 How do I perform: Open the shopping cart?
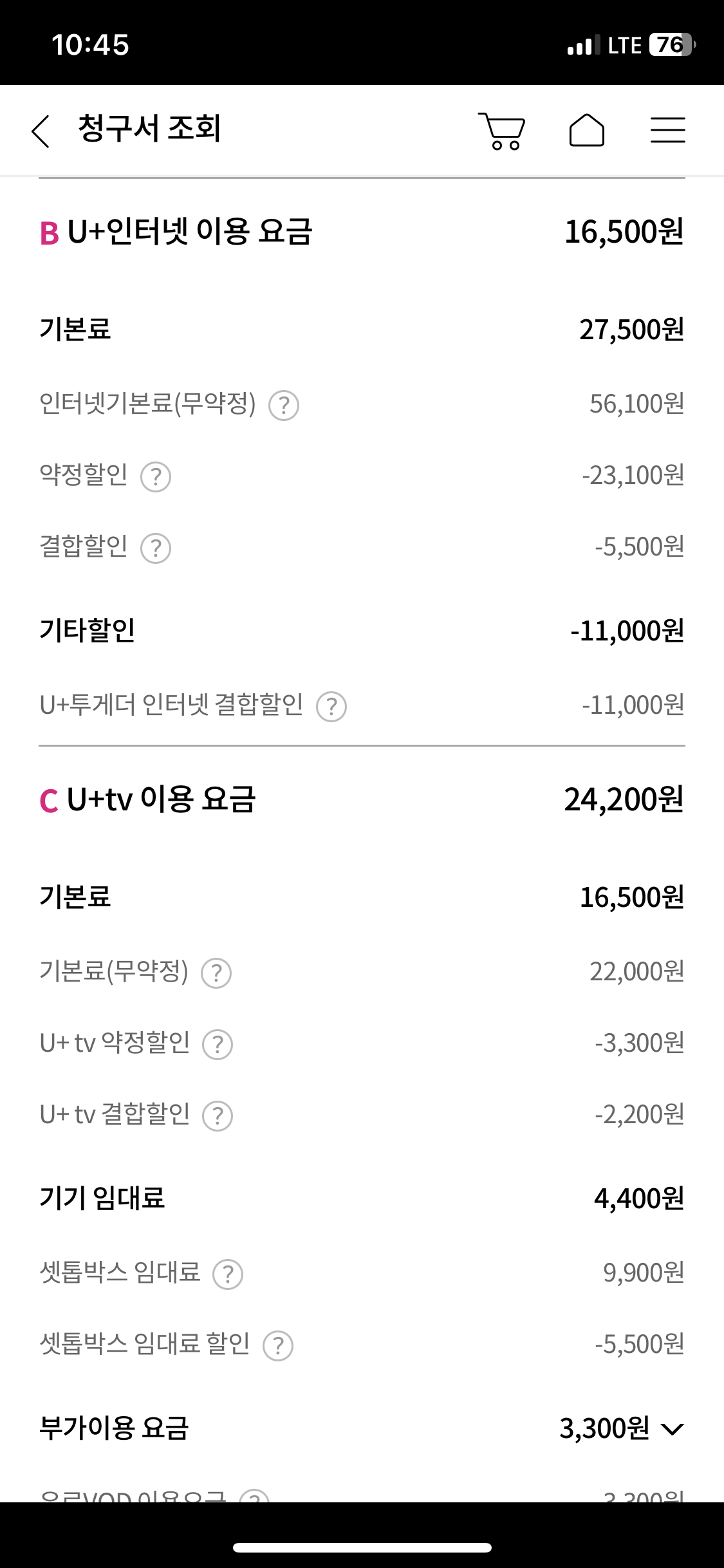tap(502, 131)
